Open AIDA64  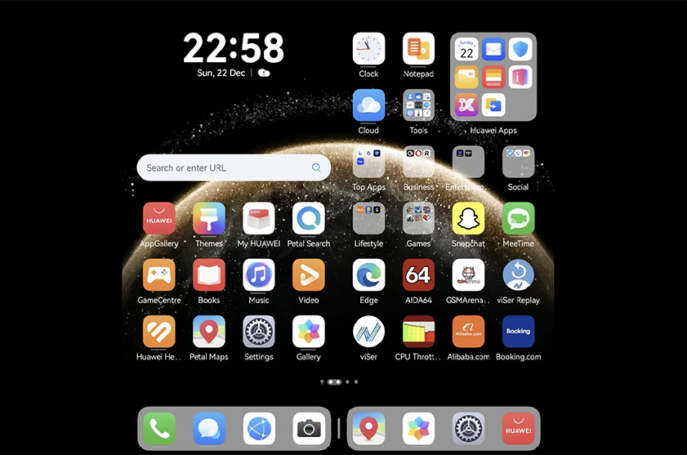point(418,275)
